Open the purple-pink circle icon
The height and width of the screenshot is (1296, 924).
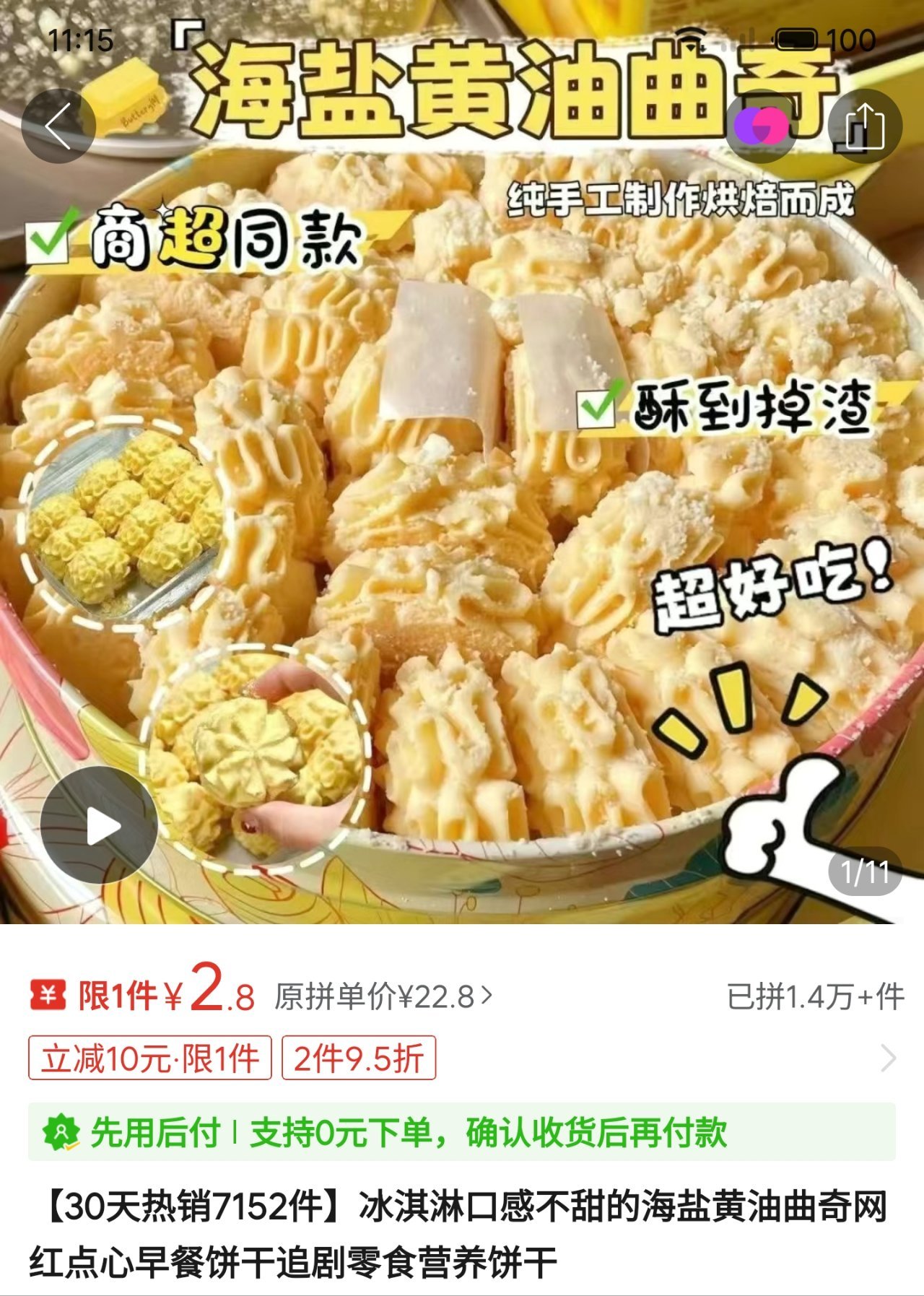click(761, 126)
